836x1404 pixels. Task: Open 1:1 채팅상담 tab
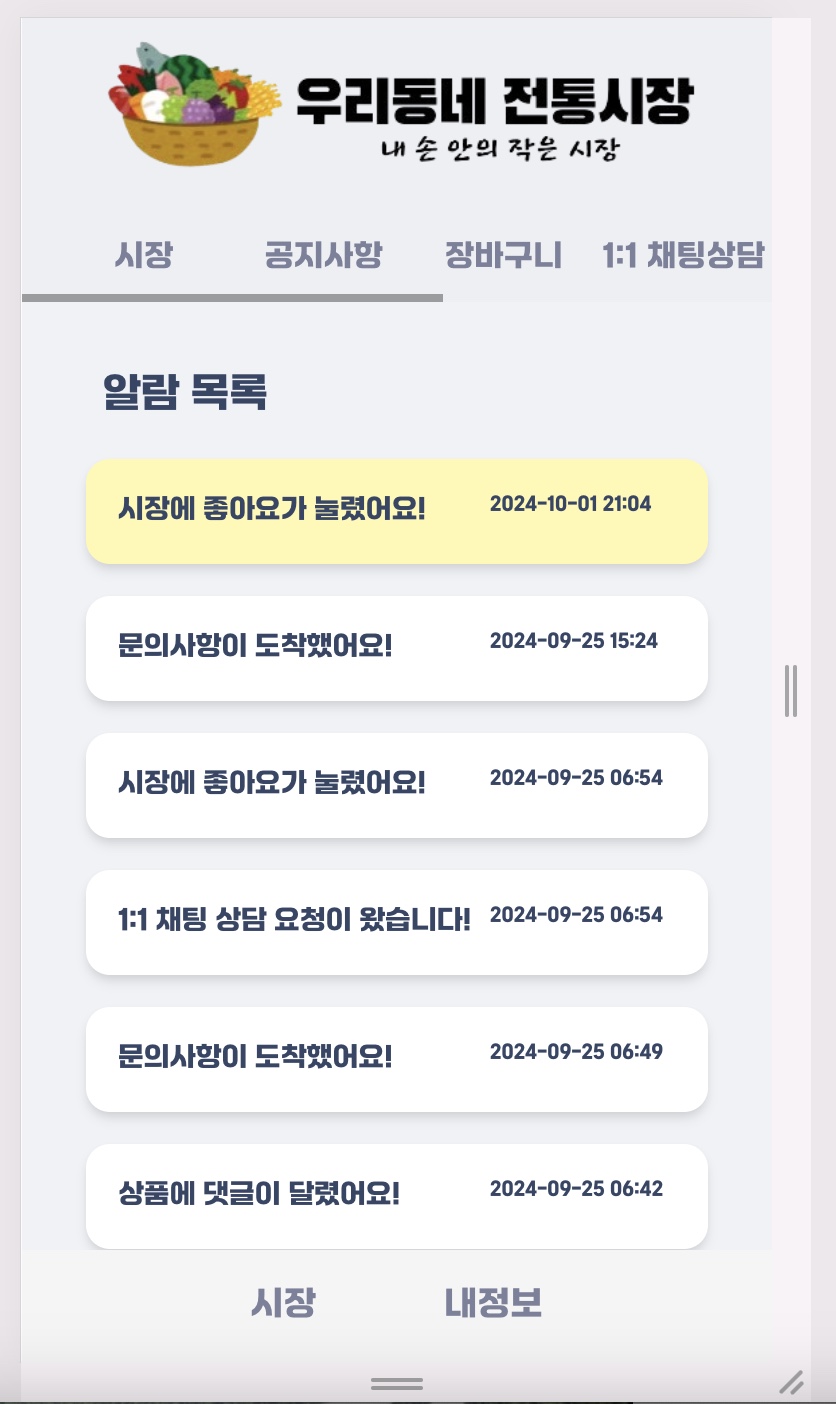coord(684,256)
